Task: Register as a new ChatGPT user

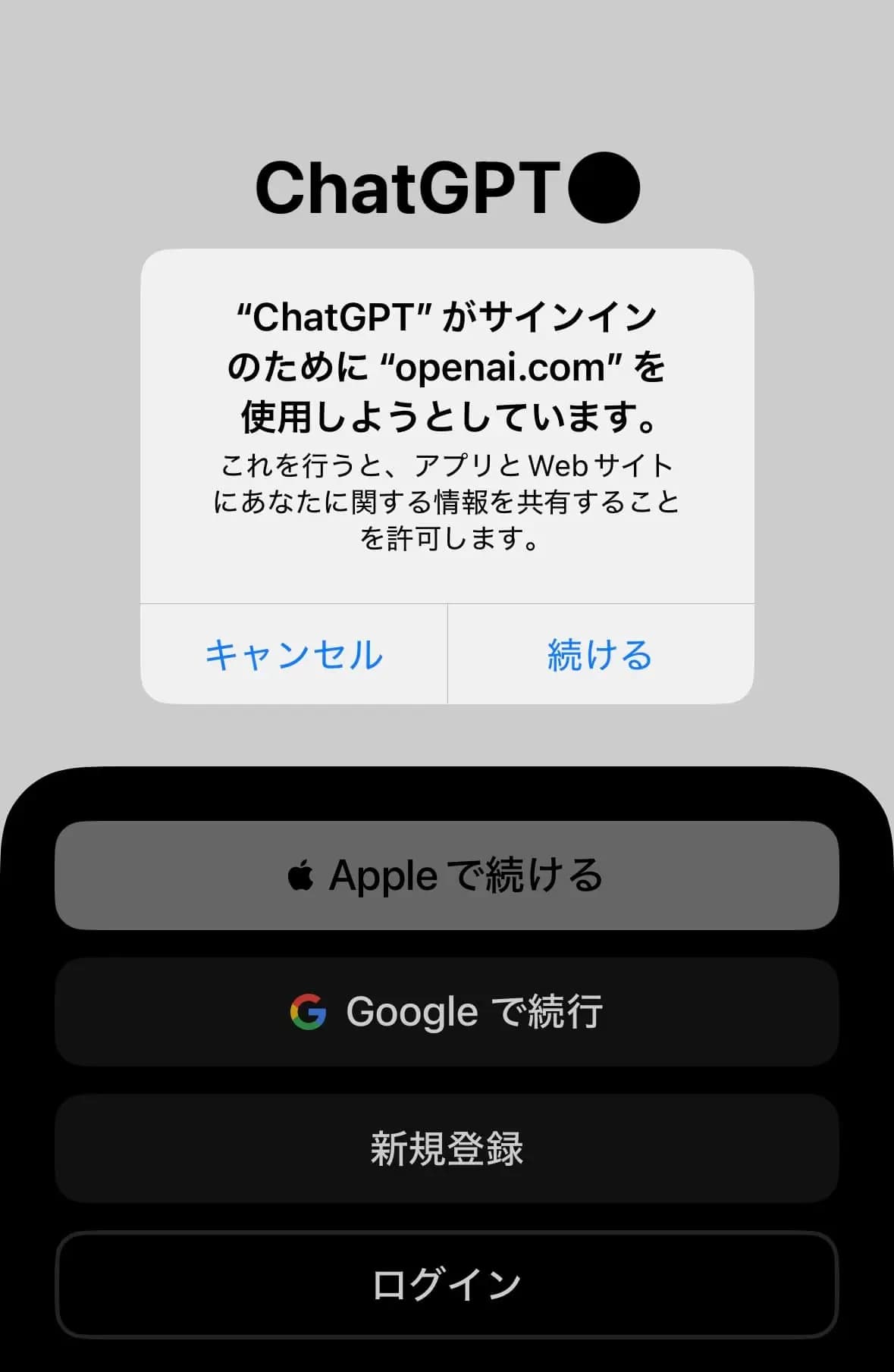Action: [447, 1148]
